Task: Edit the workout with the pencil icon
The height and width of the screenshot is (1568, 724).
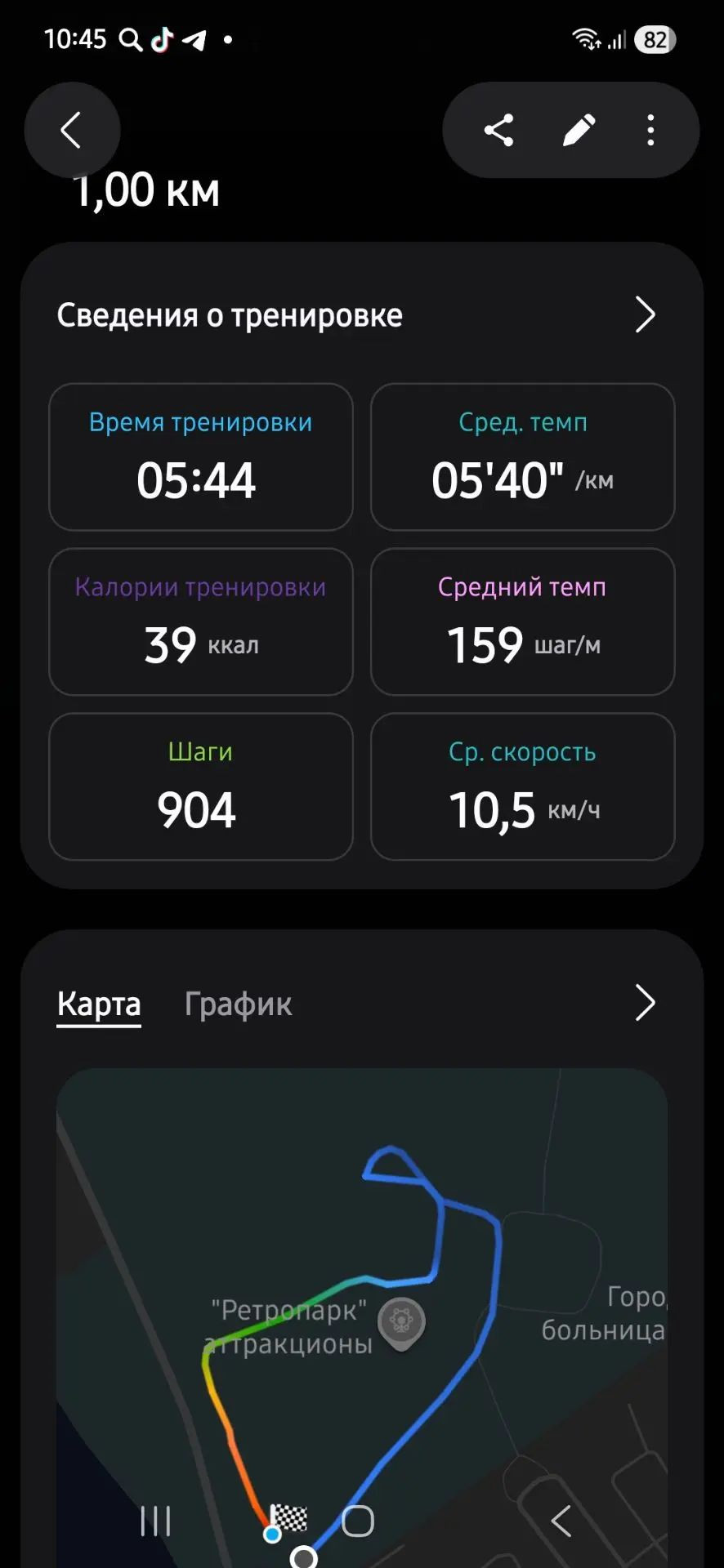Action: (579, 130)
